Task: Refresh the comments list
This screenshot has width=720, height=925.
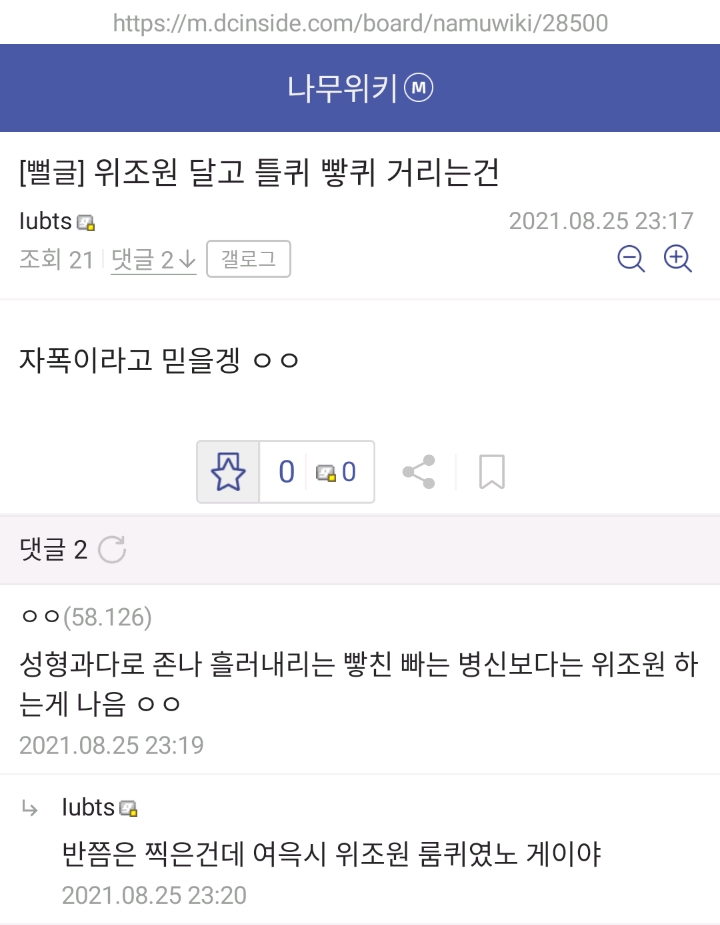Action: point(112,549)
